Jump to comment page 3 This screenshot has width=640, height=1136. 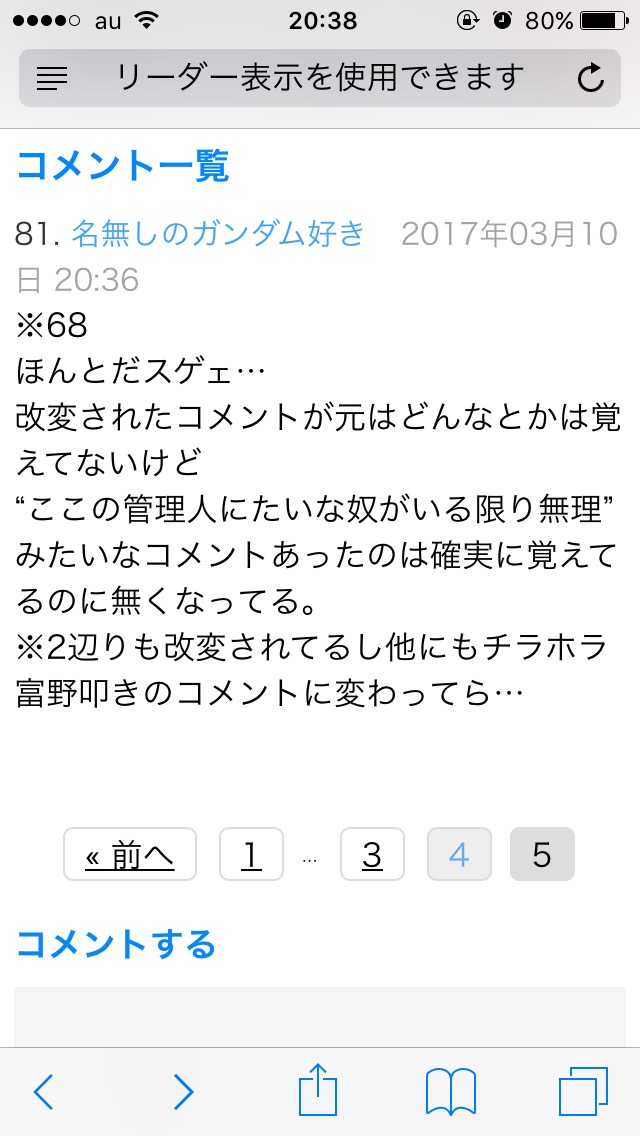pyautogui.click(x=372, y=854)
